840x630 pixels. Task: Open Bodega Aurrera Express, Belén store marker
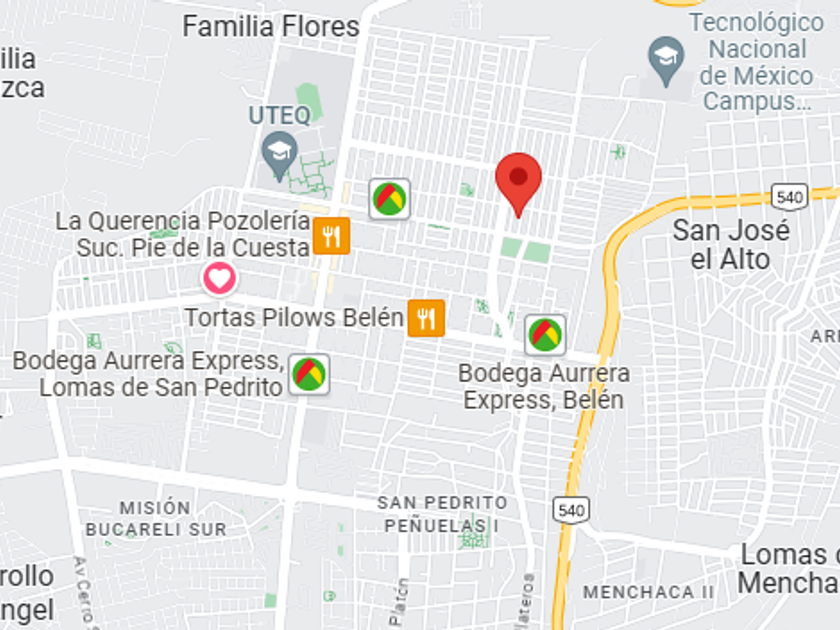pyautogui.click(x=545, y=335)
